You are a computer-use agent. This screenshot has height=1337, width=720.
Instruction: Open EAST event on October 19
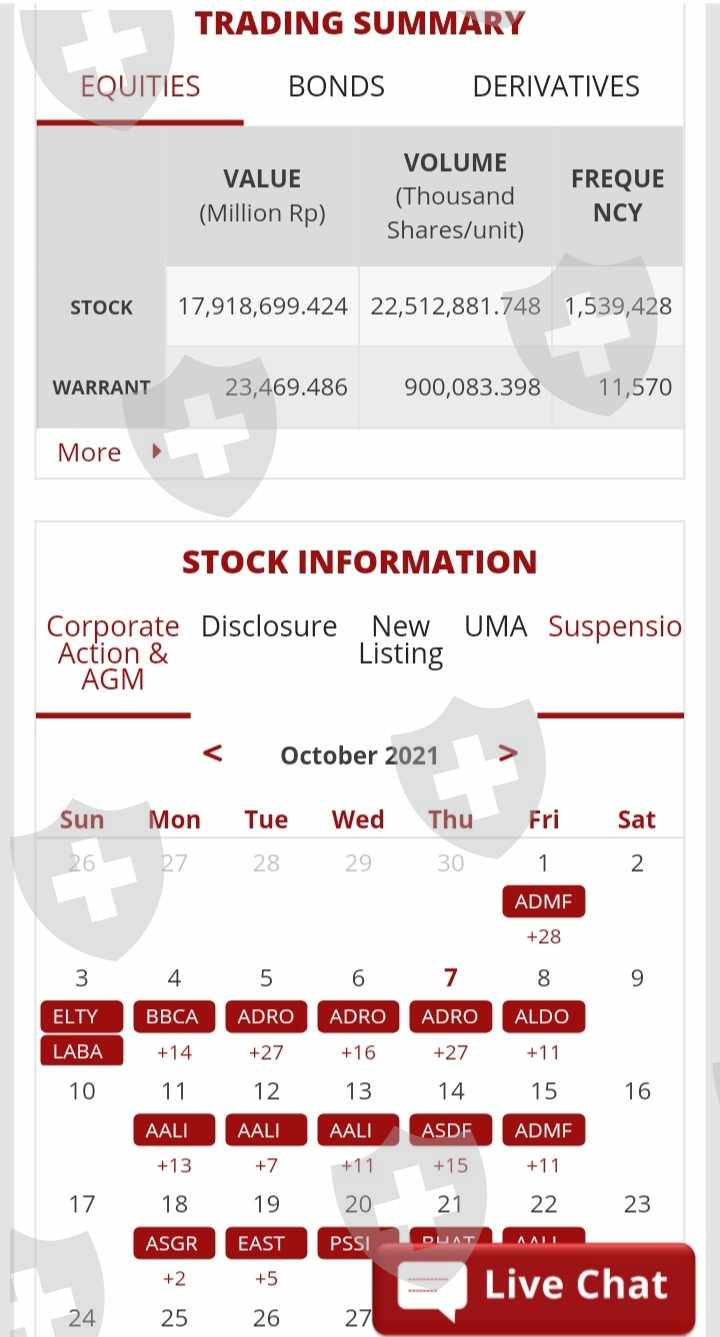pos(265,1244)
